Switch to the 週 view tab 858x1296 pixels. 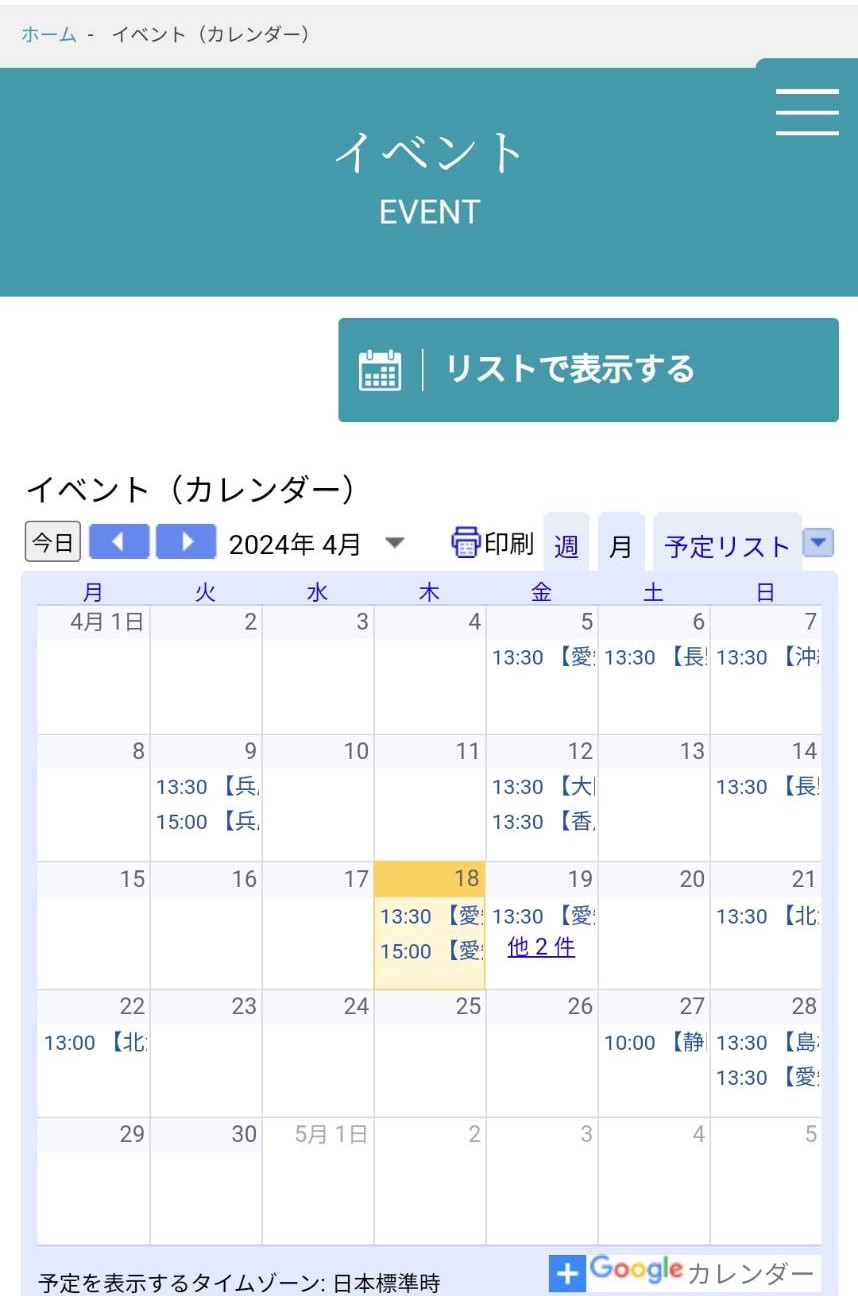point(566,546)
